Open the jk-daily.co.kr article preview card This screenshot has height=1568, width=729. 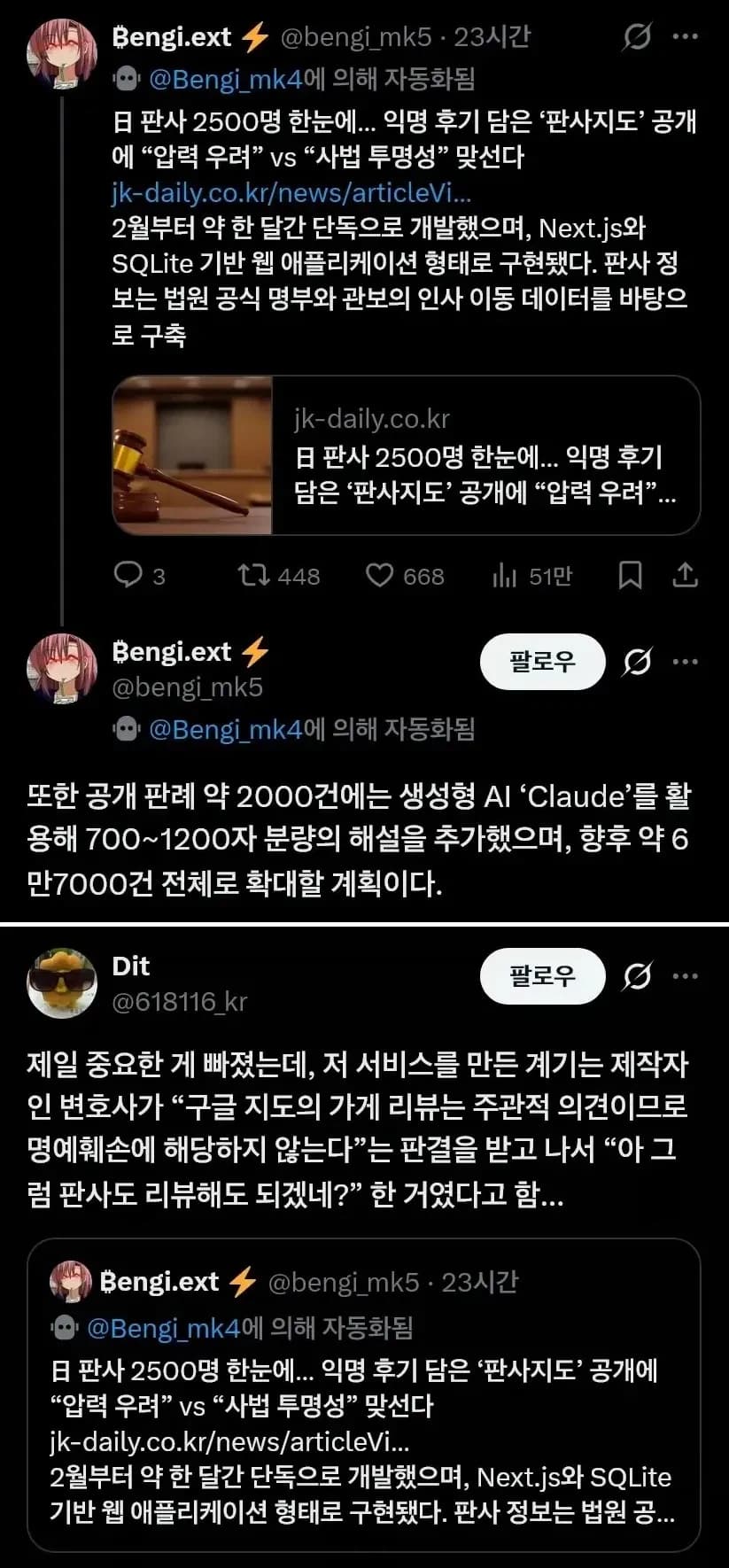click(x=406, y=455)
